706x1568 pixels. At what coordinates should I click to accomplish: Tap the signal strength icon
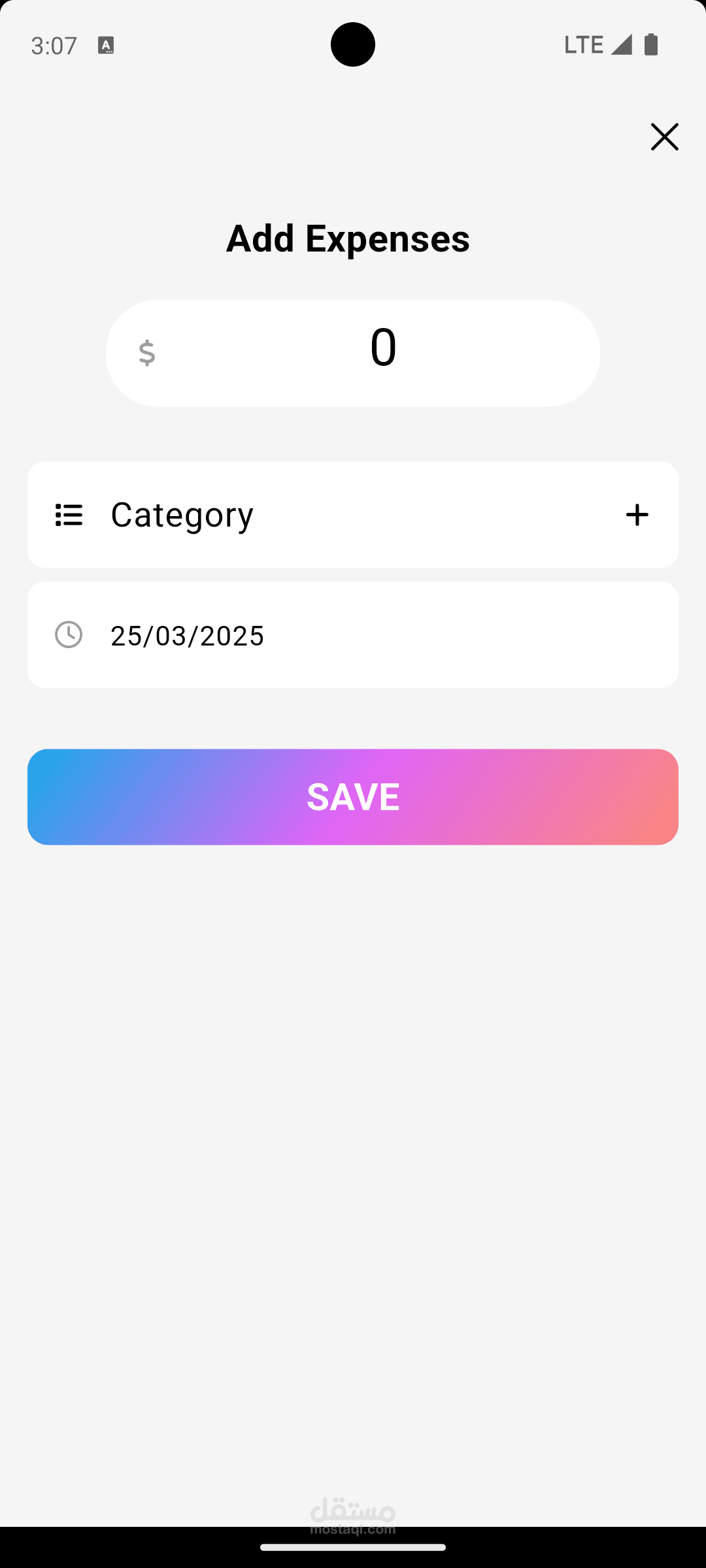620,44
